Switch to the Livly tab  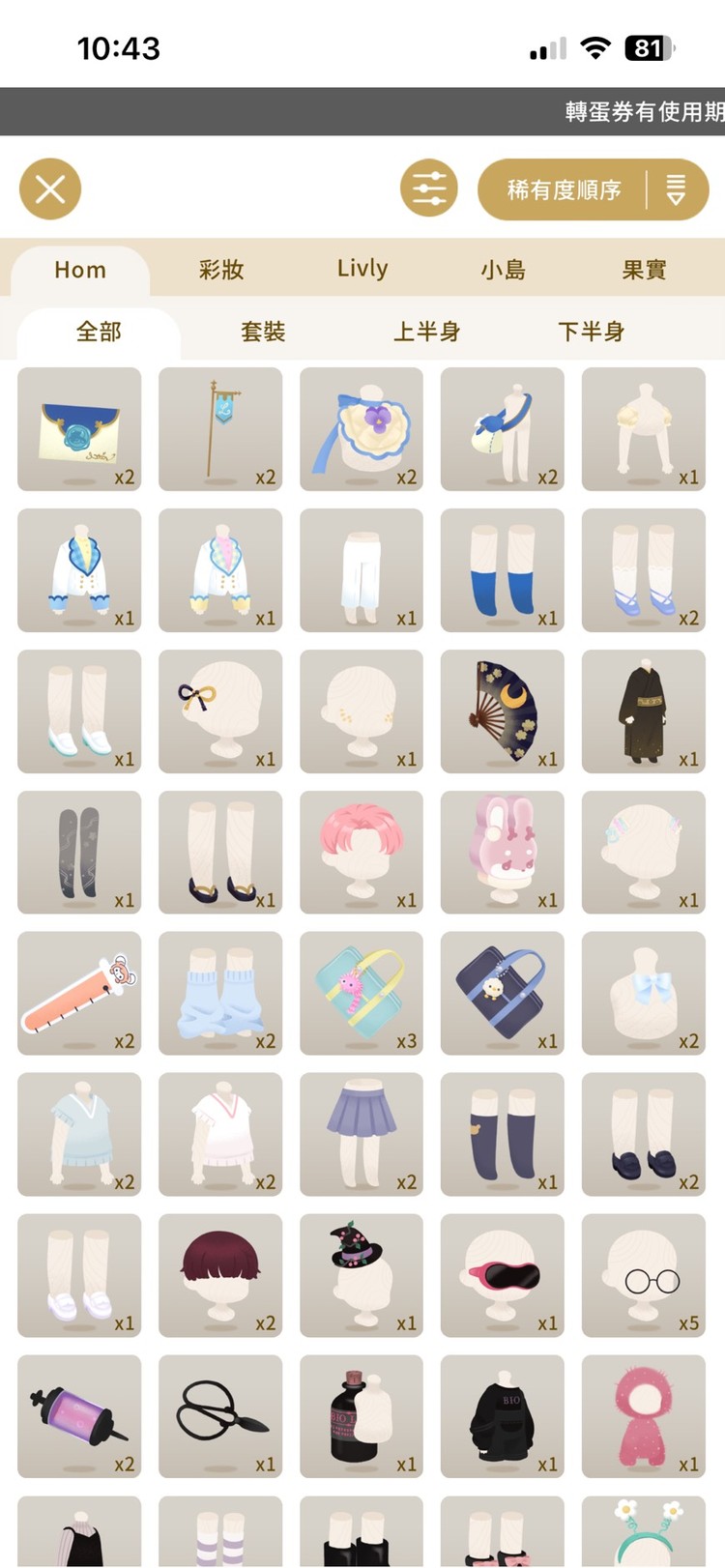[362, 270]
